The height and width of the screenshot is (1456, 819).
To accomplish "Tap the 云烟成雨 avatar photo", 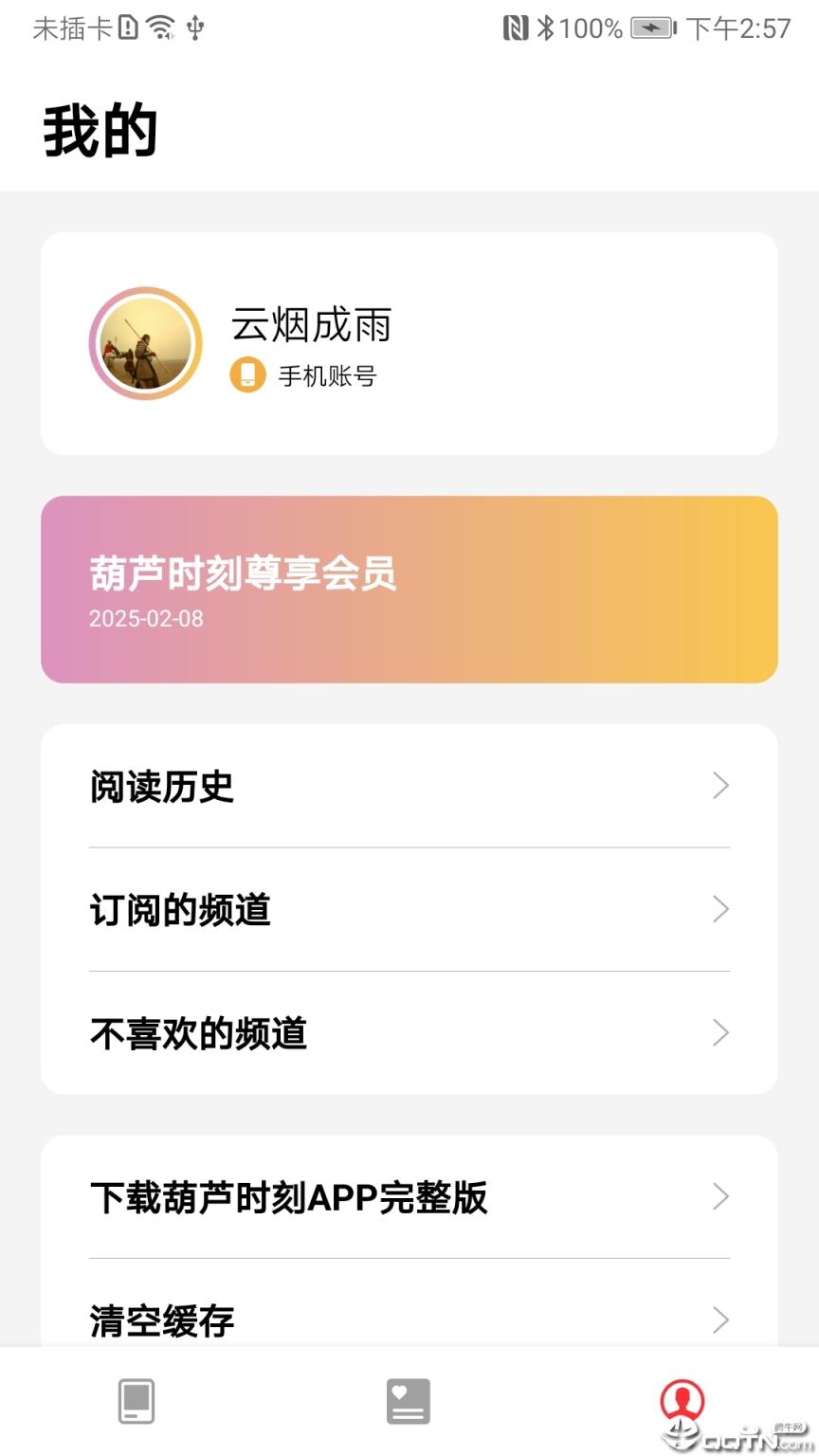I will [x=144, y=343].
